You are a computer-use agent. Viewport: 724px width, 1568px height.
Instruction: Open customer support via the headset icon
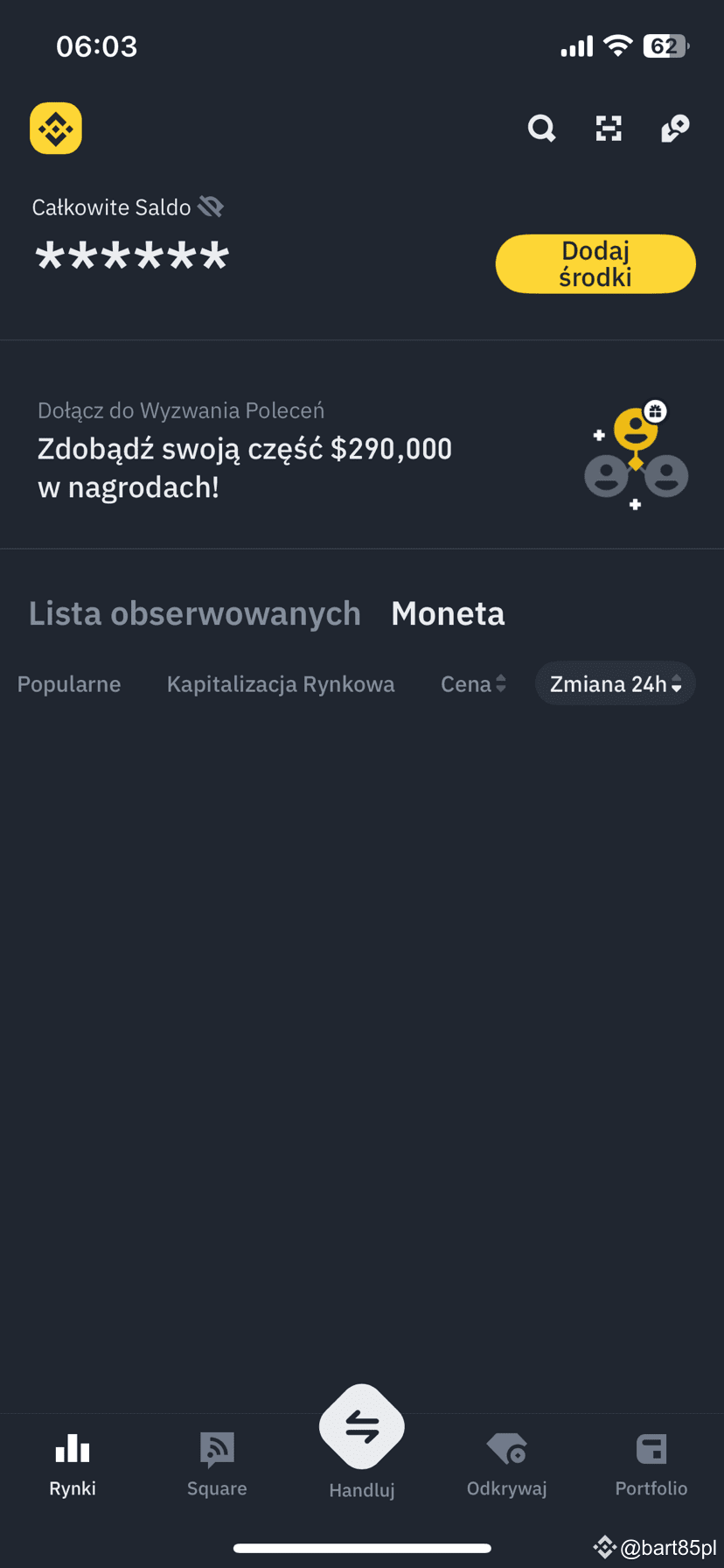click(x=674, y=128)
